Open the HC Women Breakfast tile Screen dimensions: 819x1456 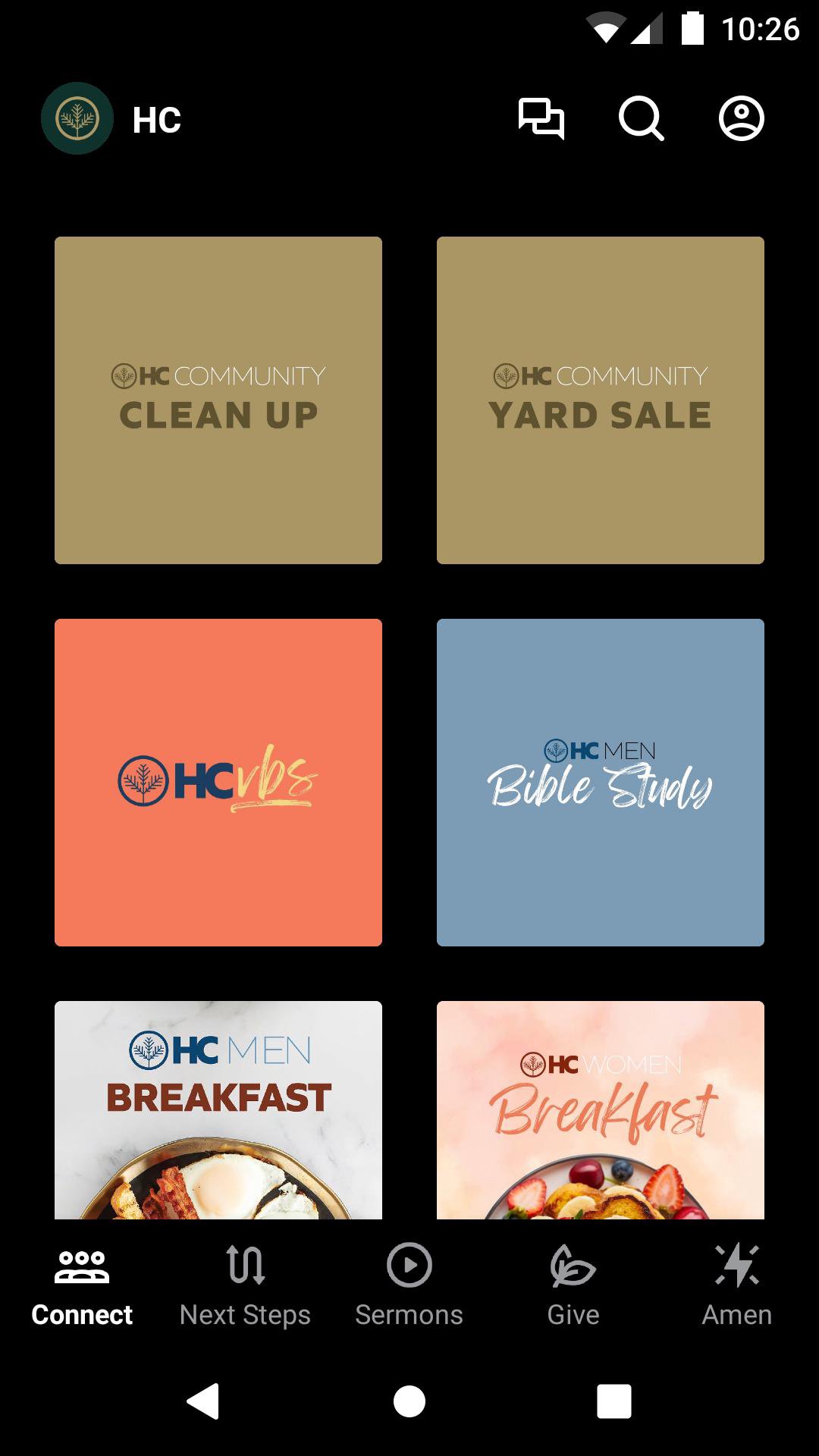(601, 1110)
